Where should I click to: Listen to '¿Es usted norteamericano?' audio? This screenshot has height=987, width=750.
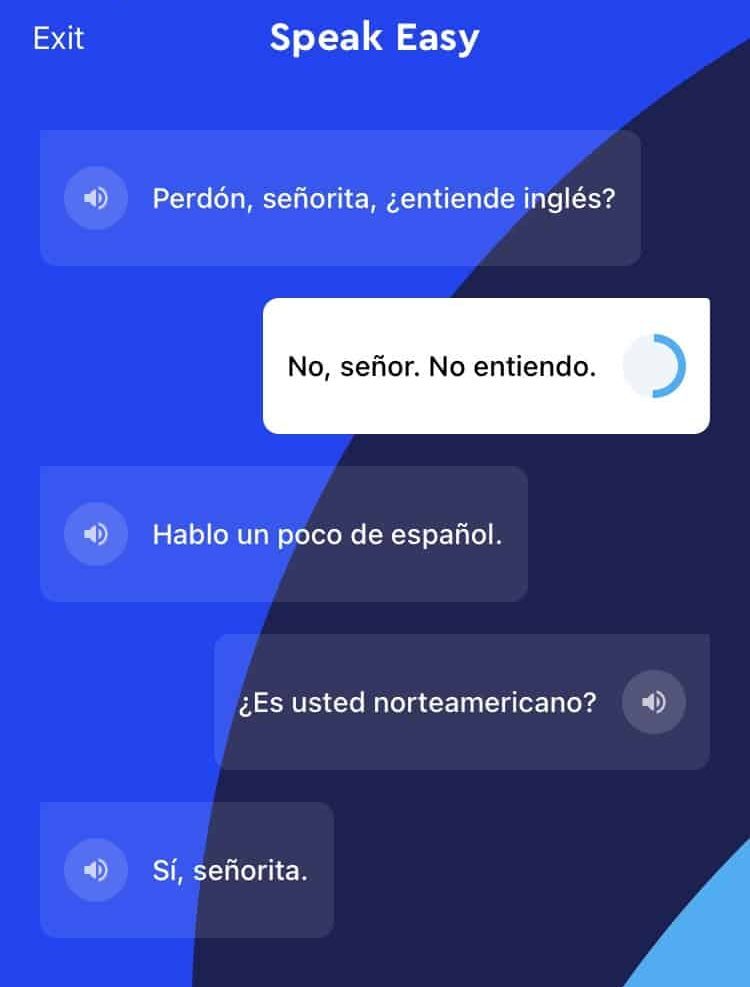point(654,702)
